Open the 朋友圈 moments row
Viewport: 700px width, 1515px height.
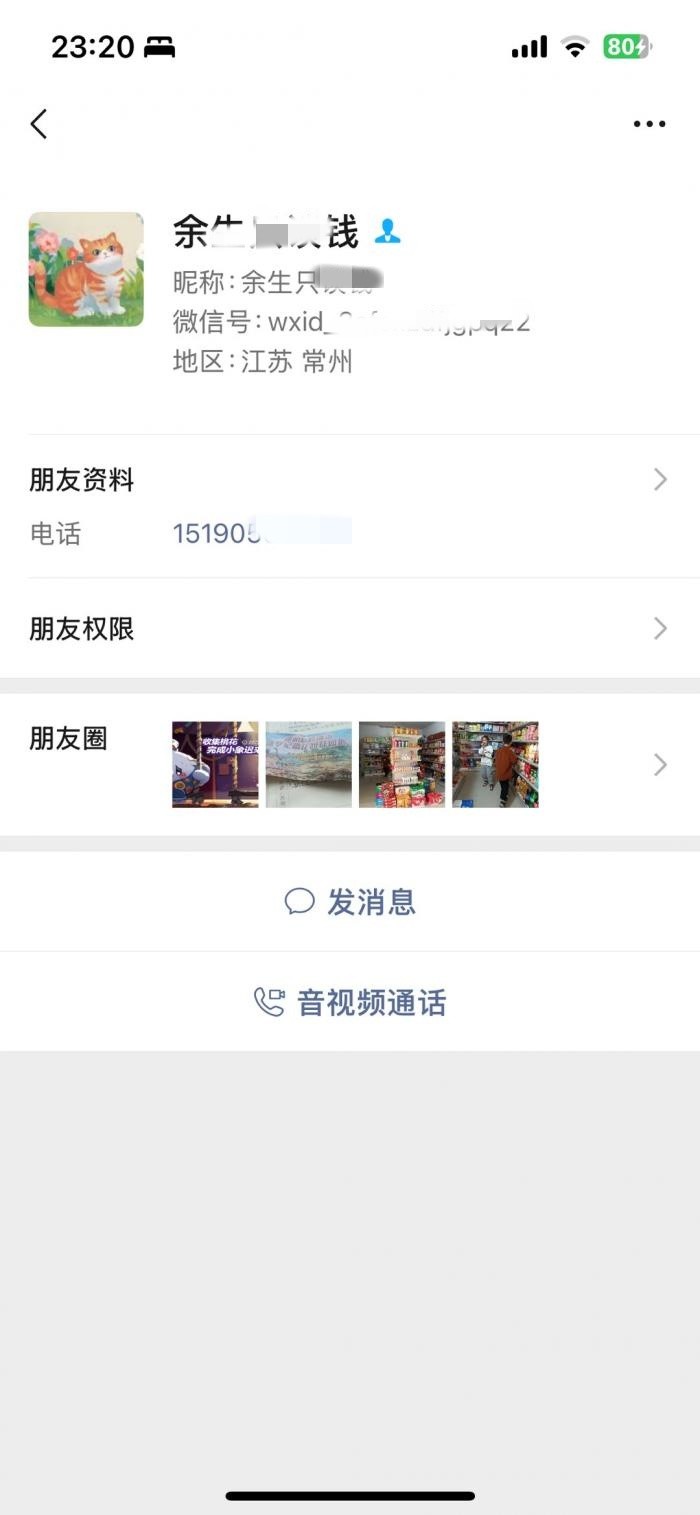pyautogui.click(x=350, y=765)
